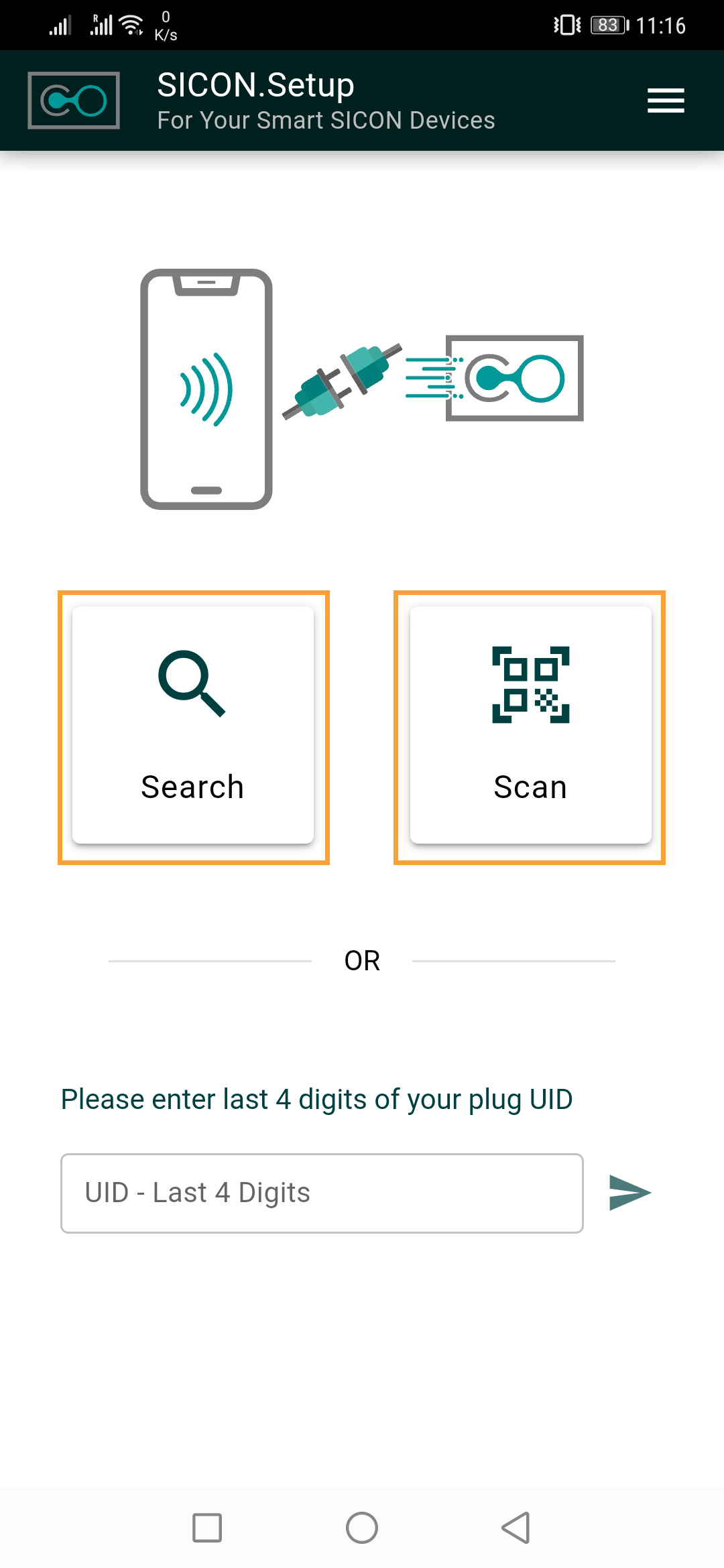The image size is (724, 1568).
Task: Tap the Search card
Action: pos(193,726)
